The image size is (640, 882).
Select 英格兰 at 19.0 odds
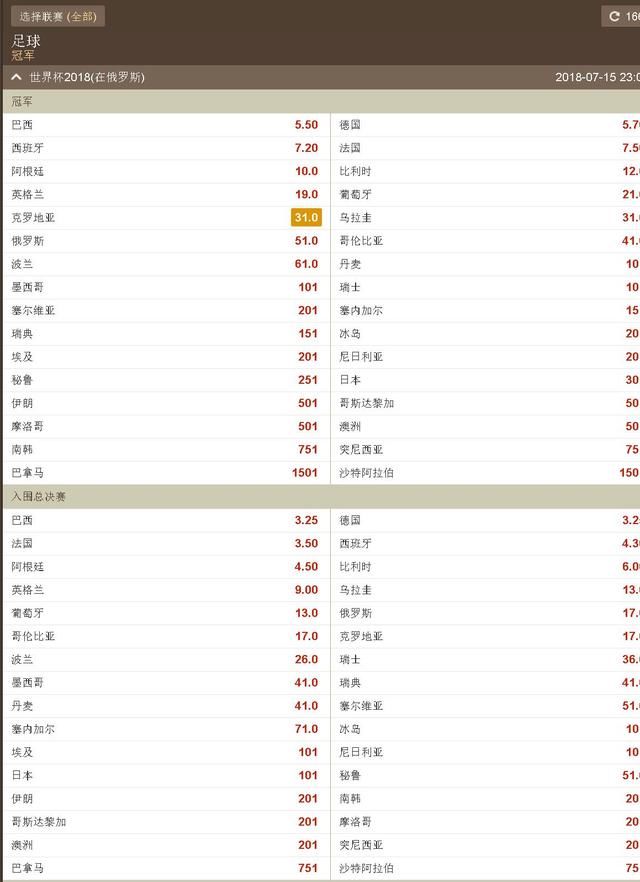coord(306,195)
